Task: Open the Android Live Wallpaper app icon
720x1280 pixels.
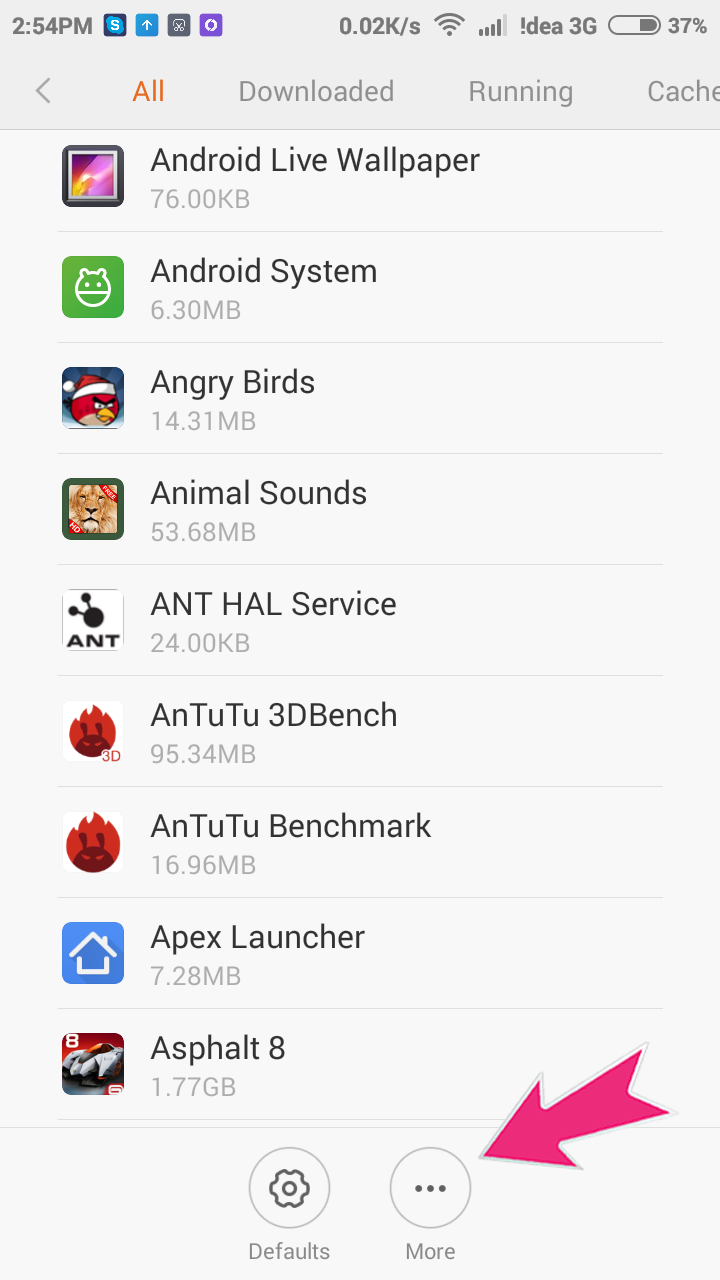Action: [x=92, y=176]
